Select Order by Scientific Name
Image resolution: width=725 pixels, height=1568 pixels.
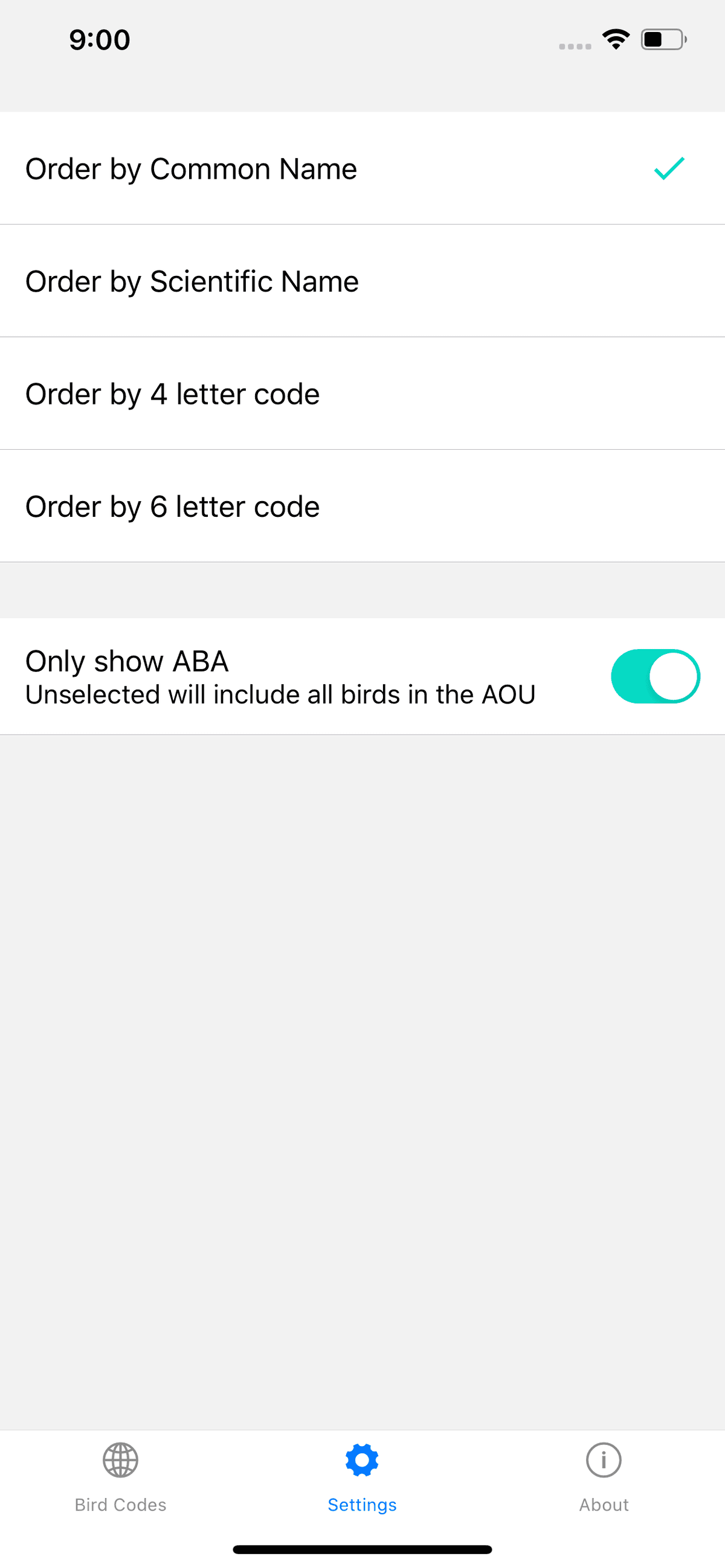click(x=192, y=281)
